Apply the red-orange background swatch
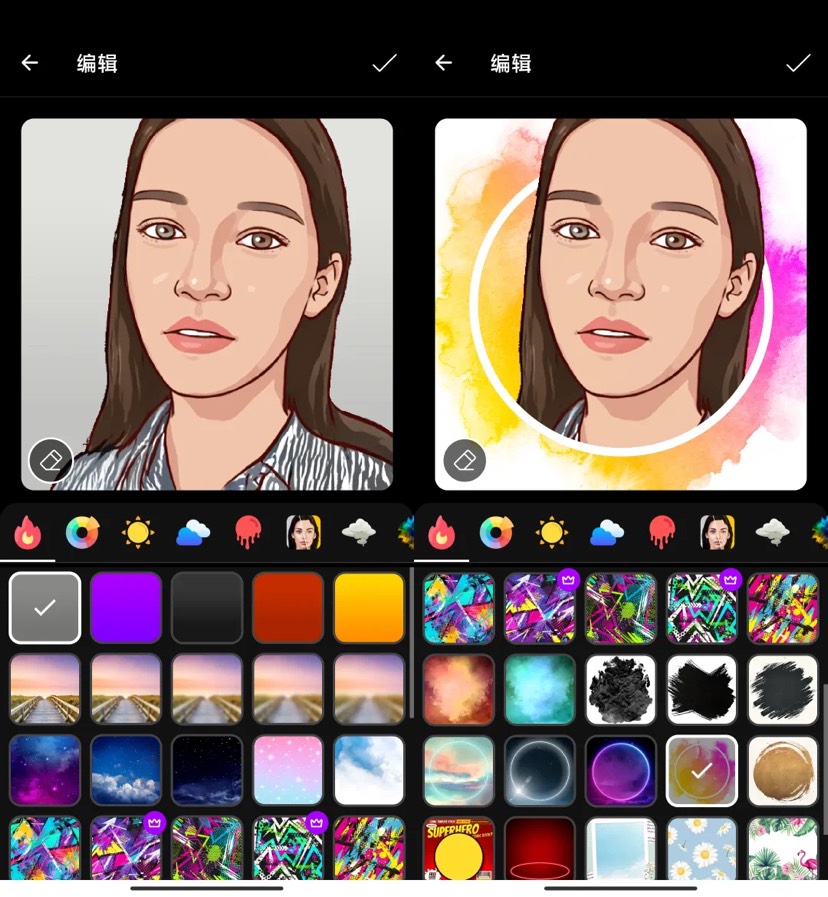Viewport: 828px width, 897px height. (288, 607)
